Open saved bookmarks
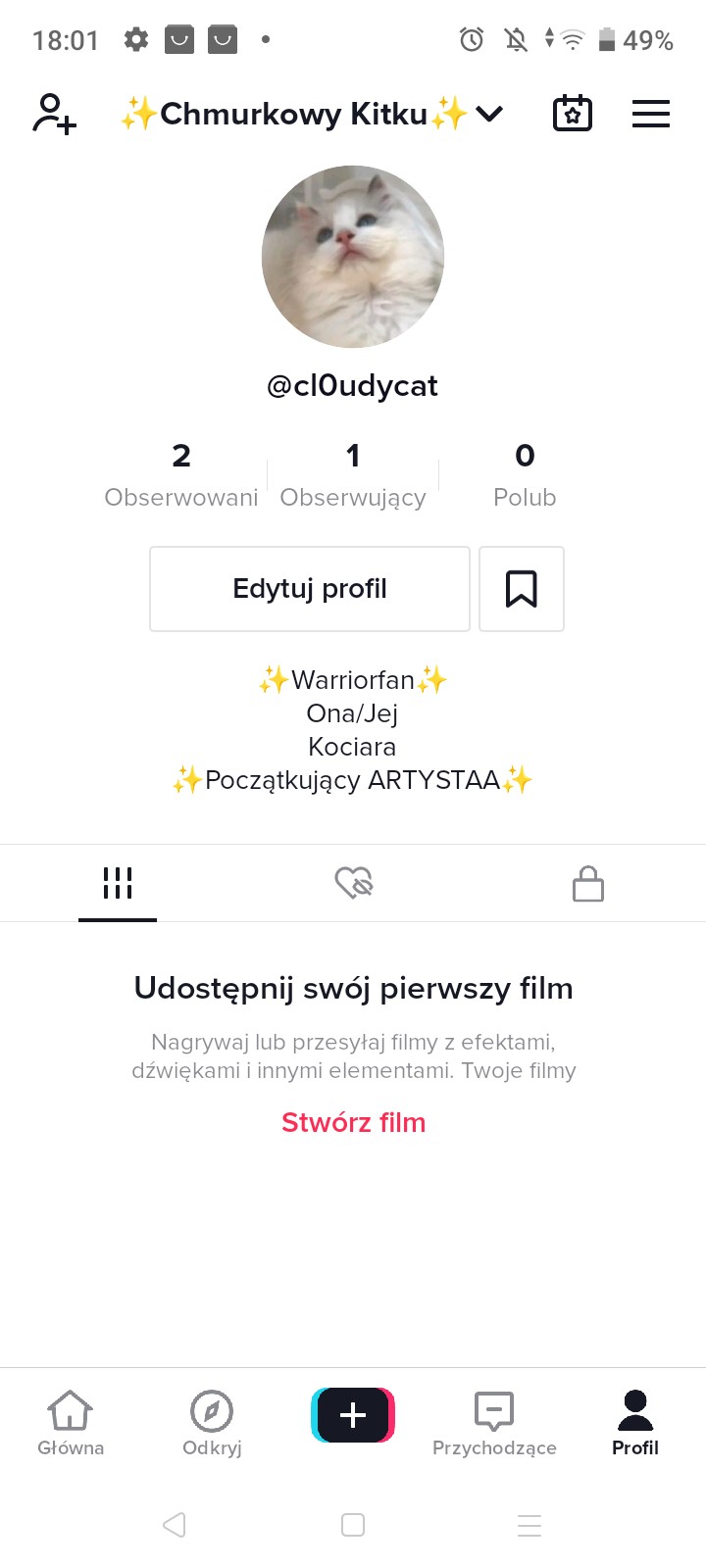This screenshot has height=1568, width=706. (522, 589)
